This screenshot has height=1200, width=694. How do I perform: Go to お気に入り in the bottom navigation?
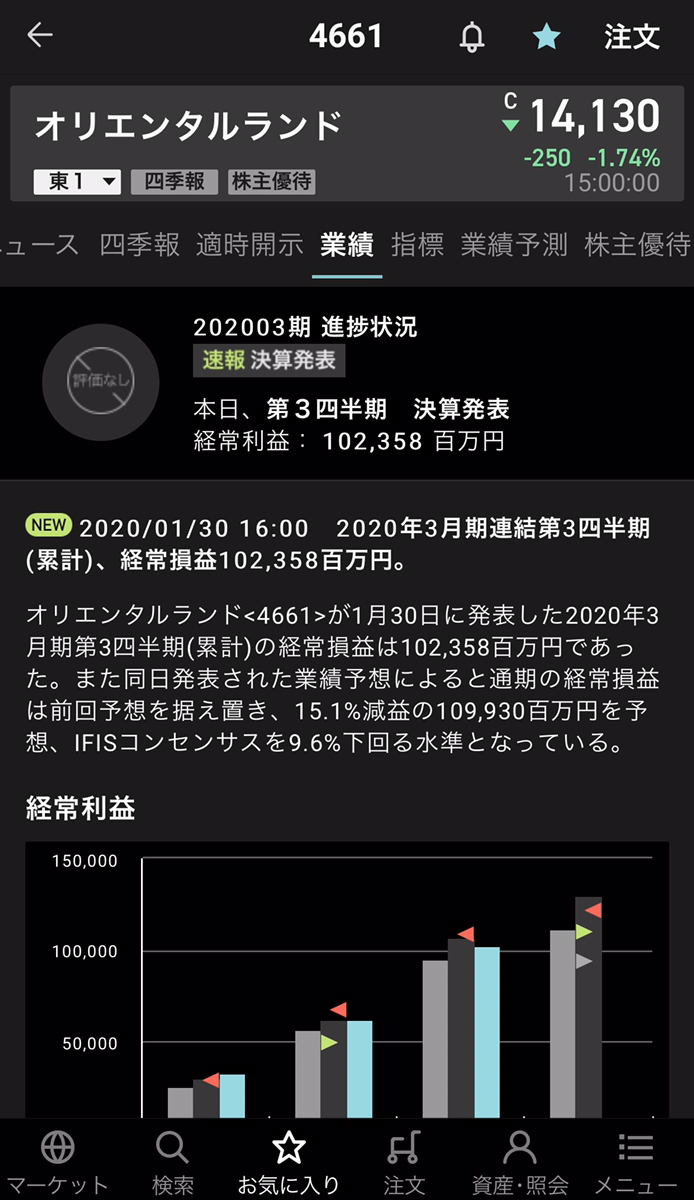coord(289,1160)
